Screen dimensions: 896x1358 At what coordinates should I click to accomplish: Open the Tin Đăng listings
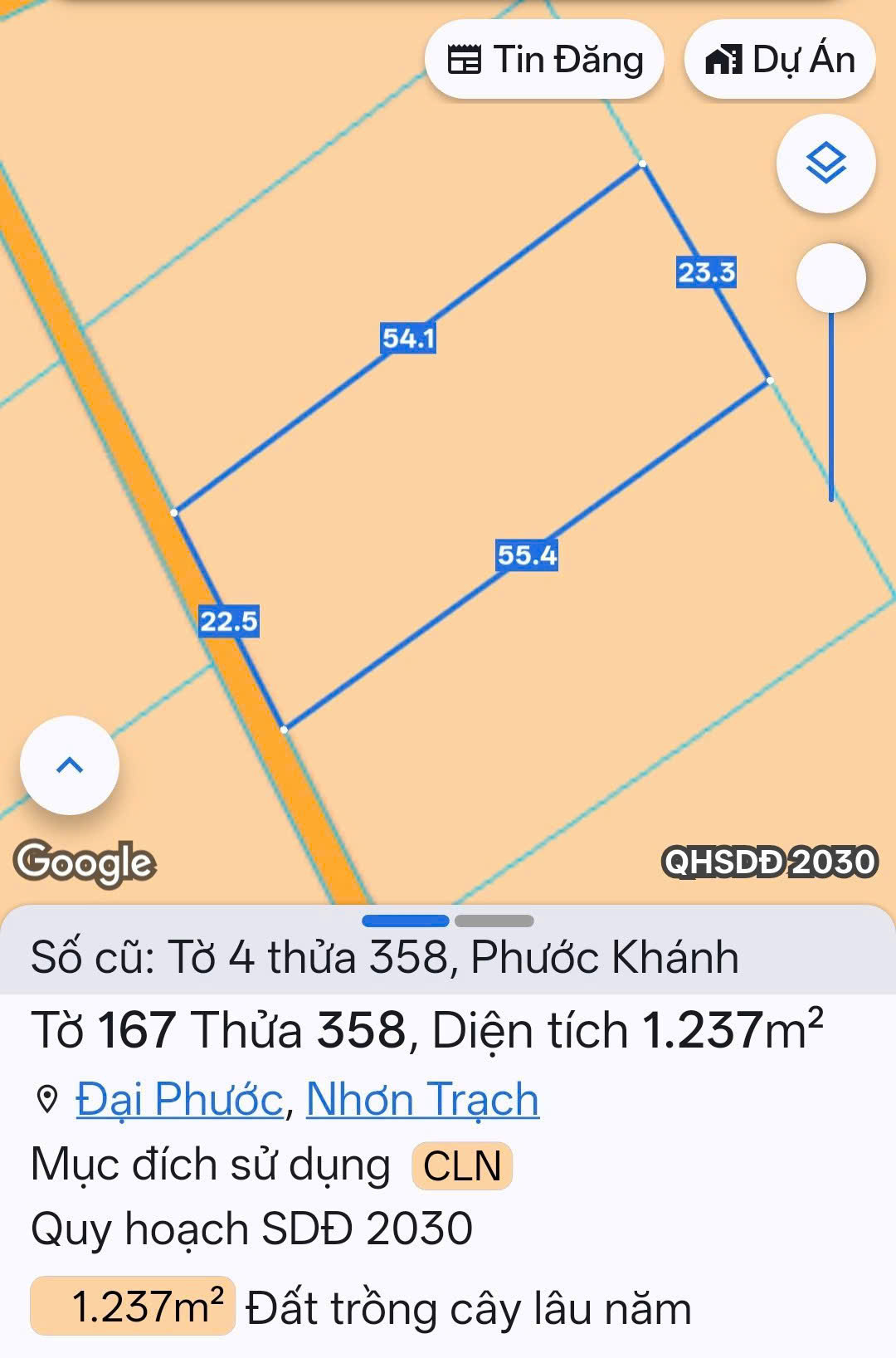pos(544,60)
